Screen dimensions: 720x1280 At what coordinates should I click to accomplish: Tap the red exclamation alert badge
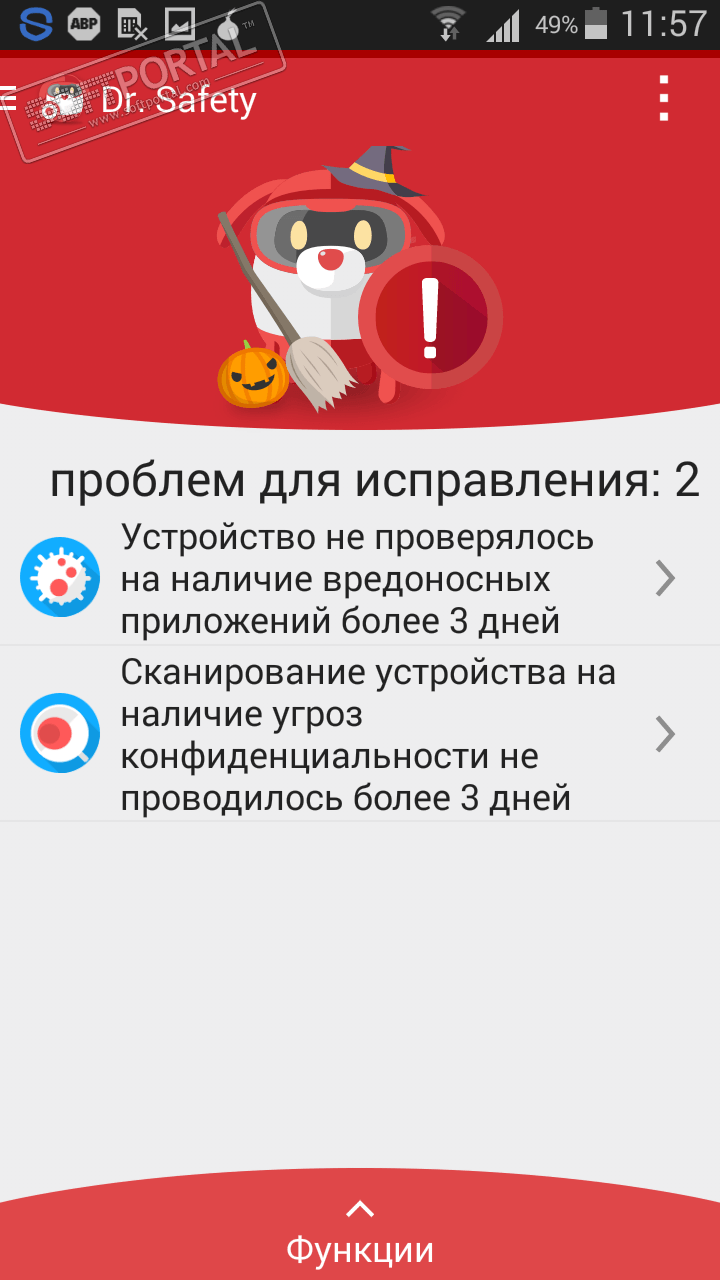(431, 318)
